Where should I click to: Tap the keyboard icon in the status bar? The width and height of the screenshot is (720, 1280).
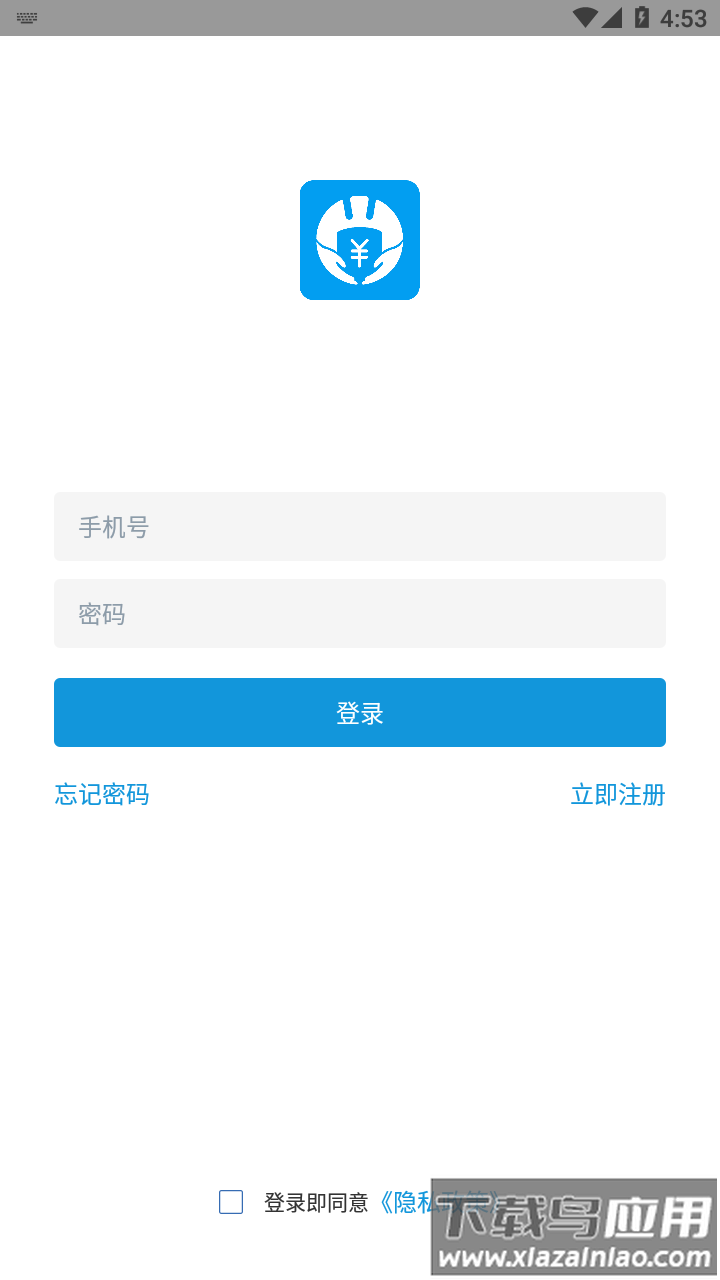coord(25,17)
